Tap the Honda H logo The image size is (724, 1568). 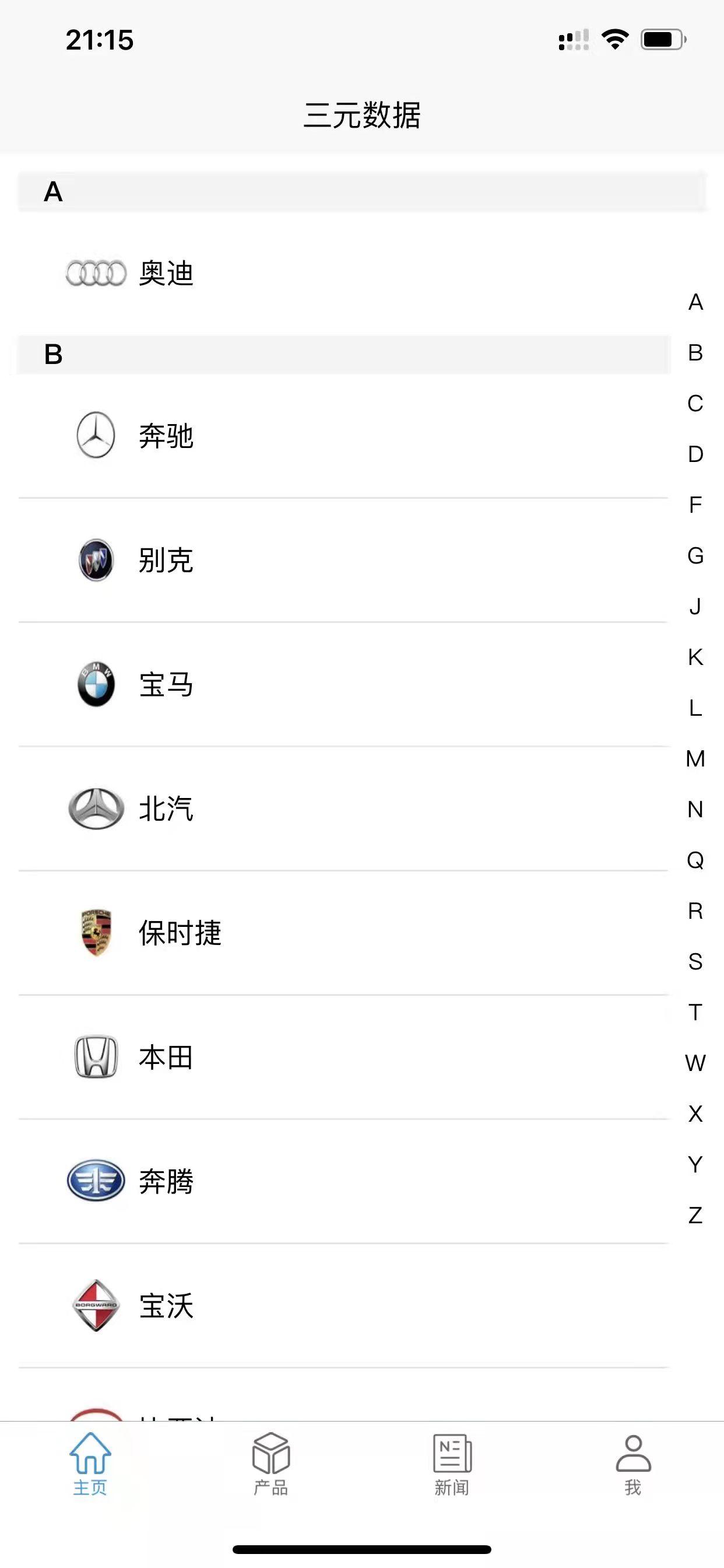coord(96,1058)
